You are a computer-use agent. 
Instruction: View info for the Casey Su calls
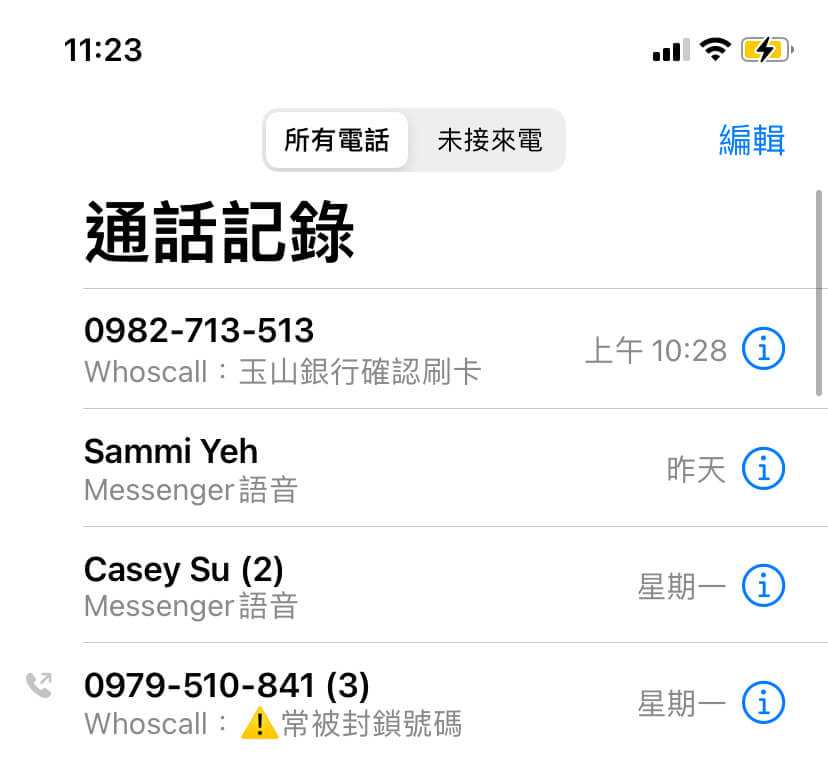point(763,586)
